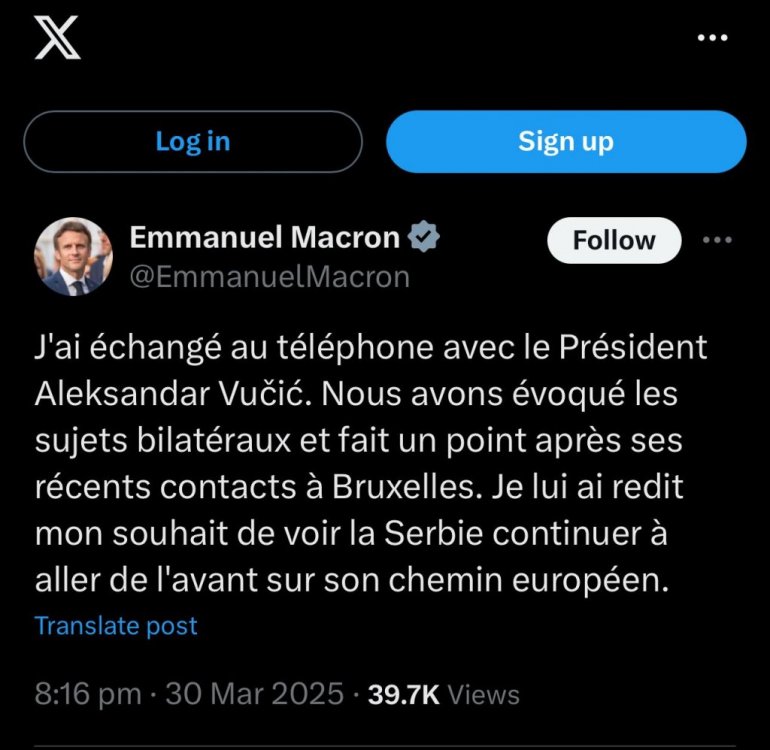Create an account with Sign up
The height and width of the screenshot is (750, 770).
[x=565, y=141]
